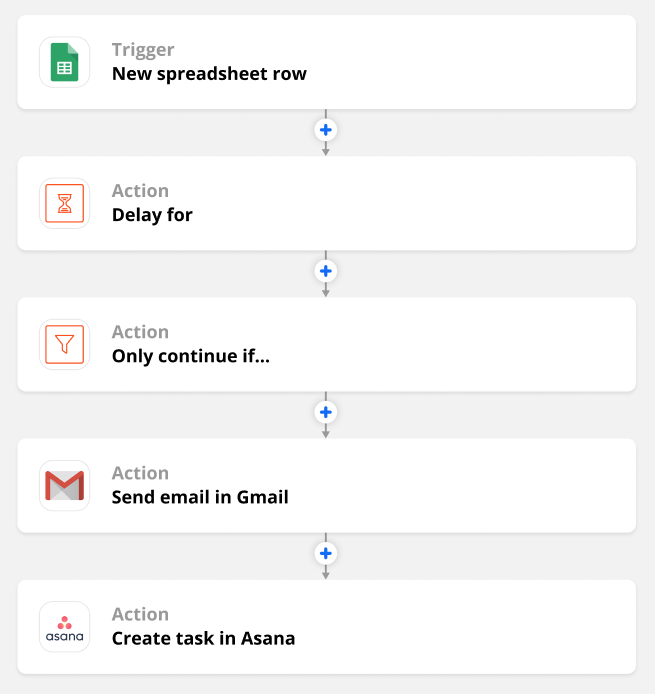The height and width of the screenshot is (694, 655).
Task: Add a step below Delay for
Action: [326, 271]
